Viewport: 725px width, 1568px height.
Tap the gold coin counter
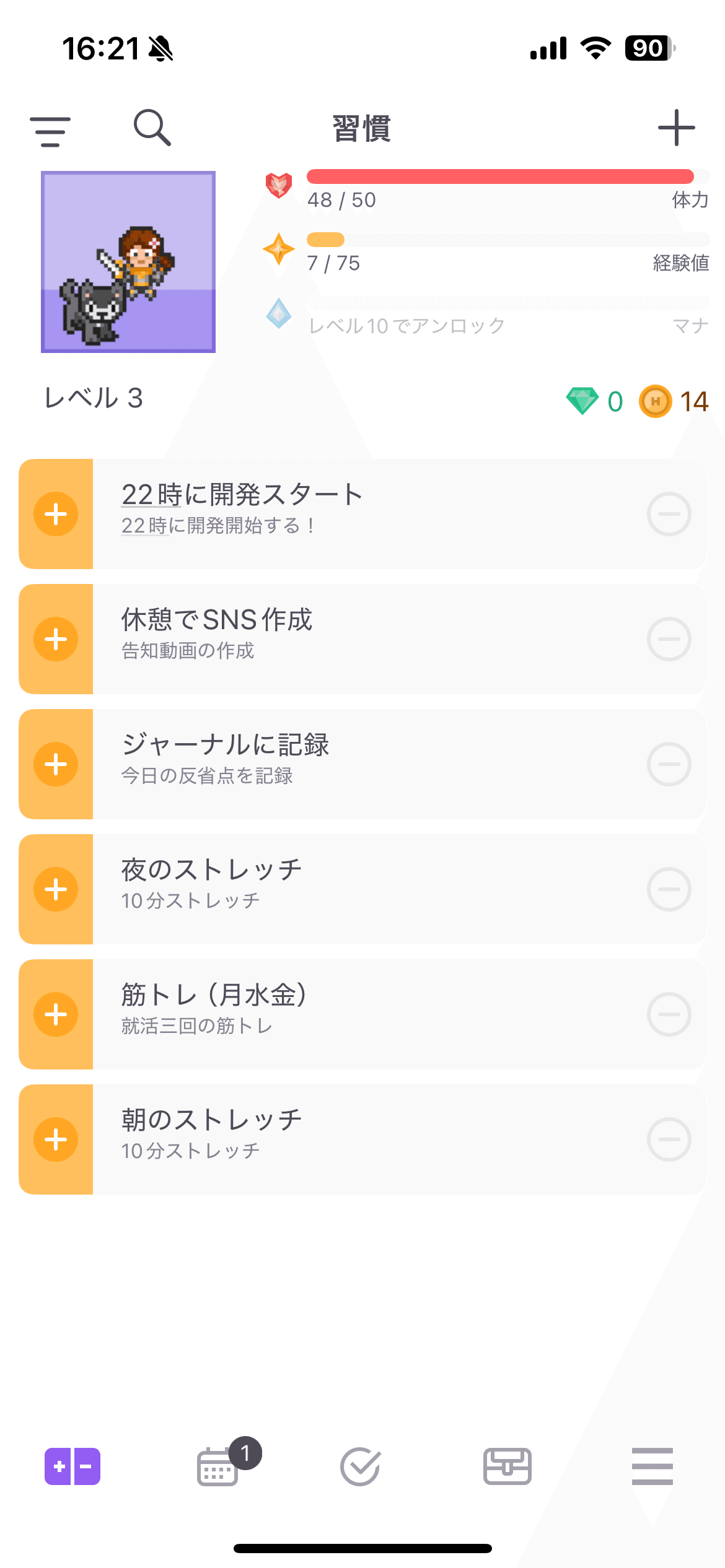pos(657,401)
